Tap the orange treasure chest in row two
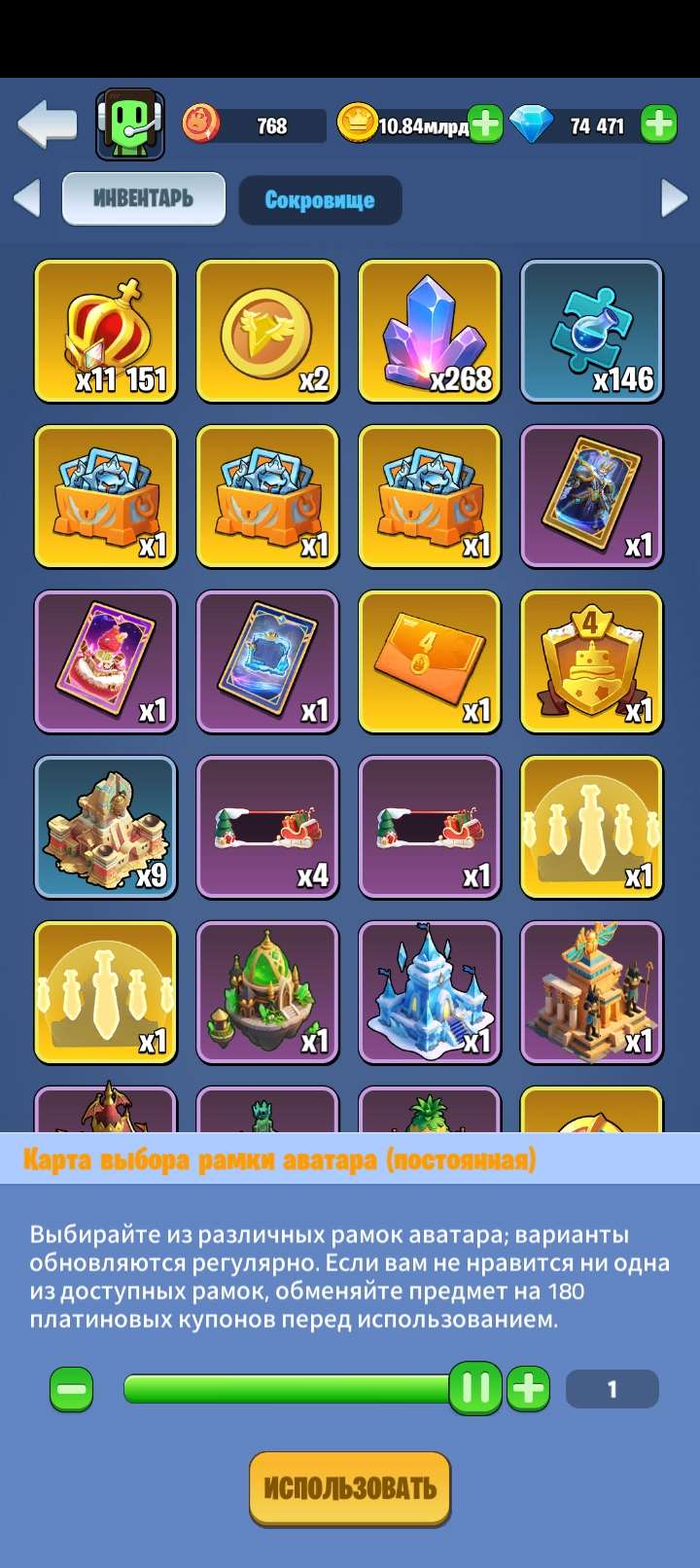Image resolution: width=700 pixels, height=1568 pixels. point(105,496)
